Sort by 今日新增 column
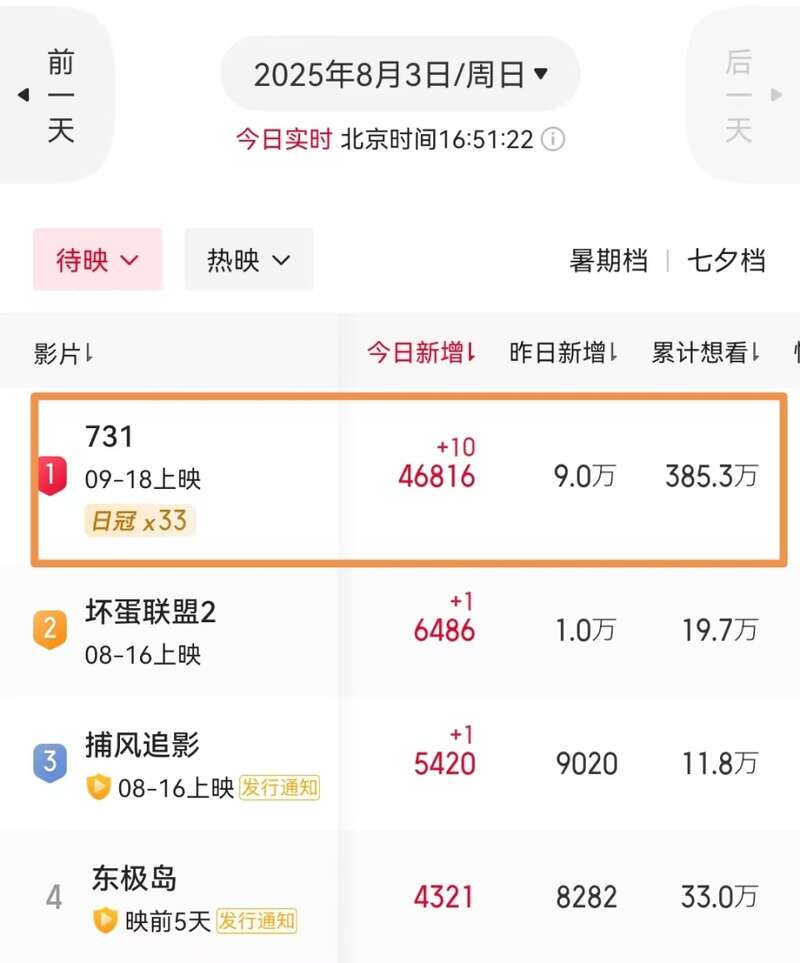This screenshot has height=963, width=800. [420, 352]
